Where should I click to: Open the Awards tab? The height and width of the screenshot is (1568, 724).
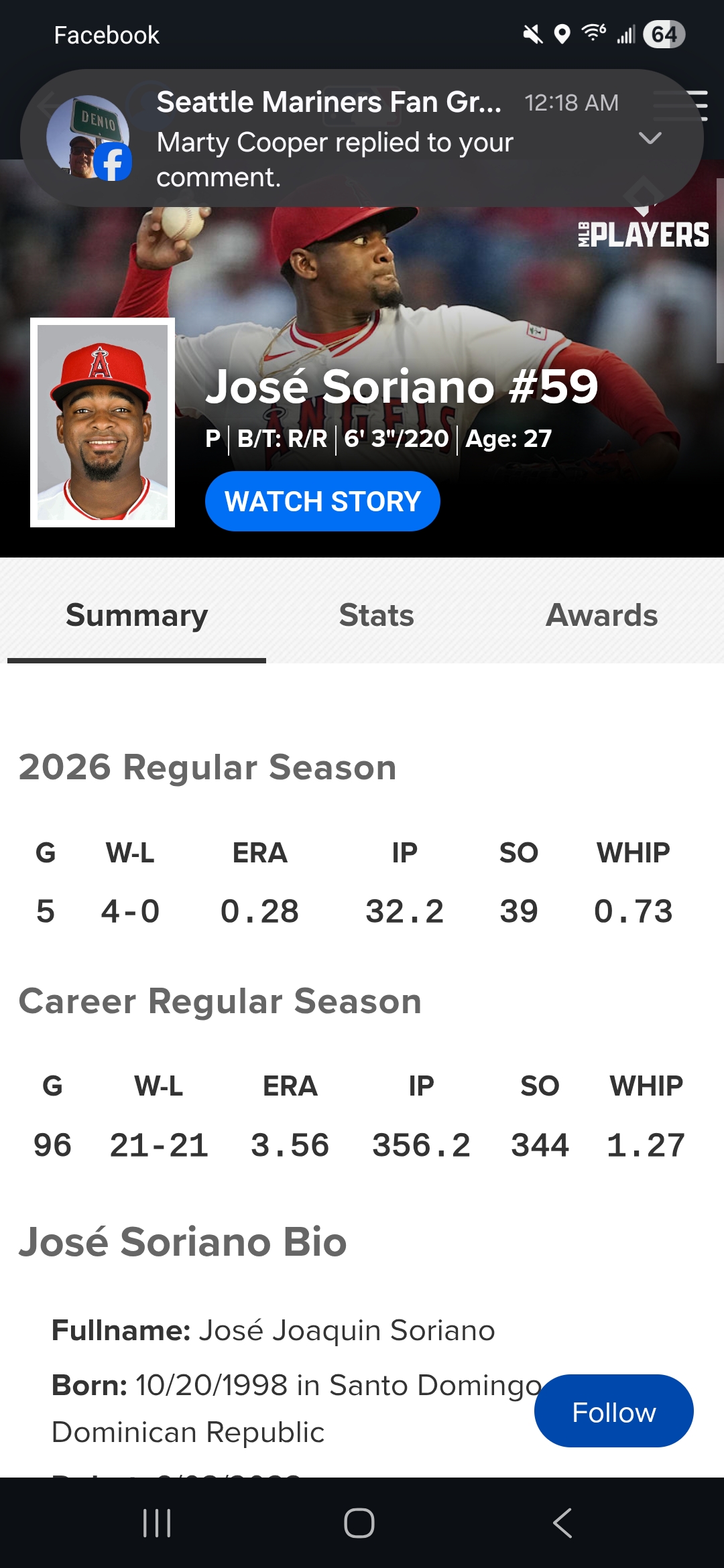coord(601,615)
